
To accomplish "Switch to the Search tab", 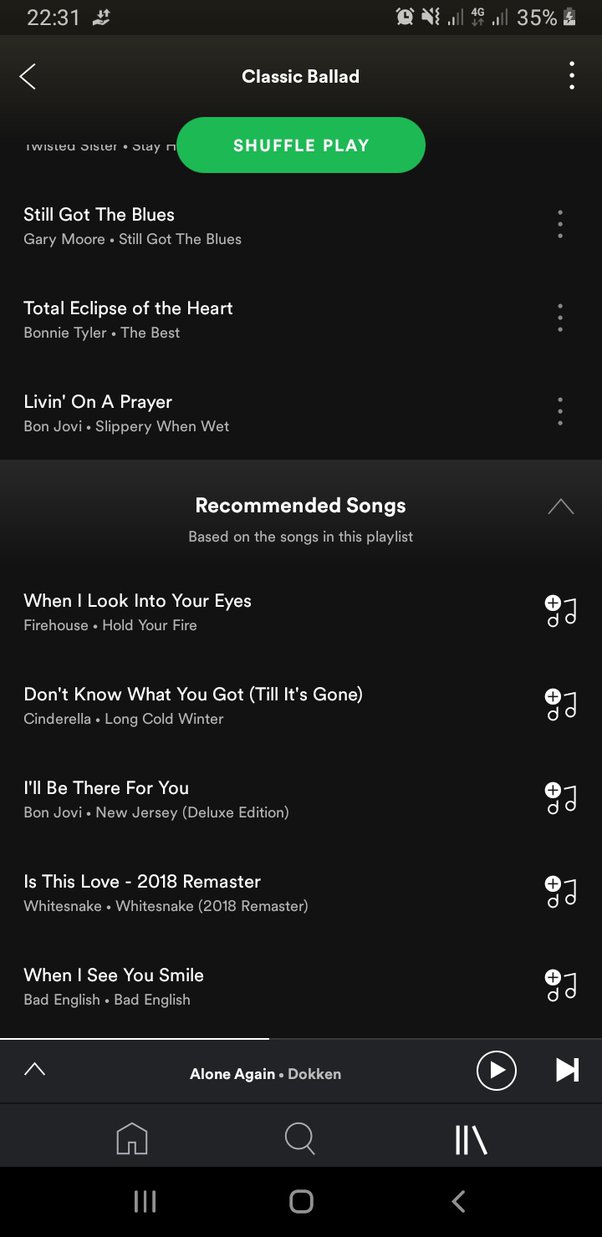I will pyautogui.click(x=300, y=1138).
